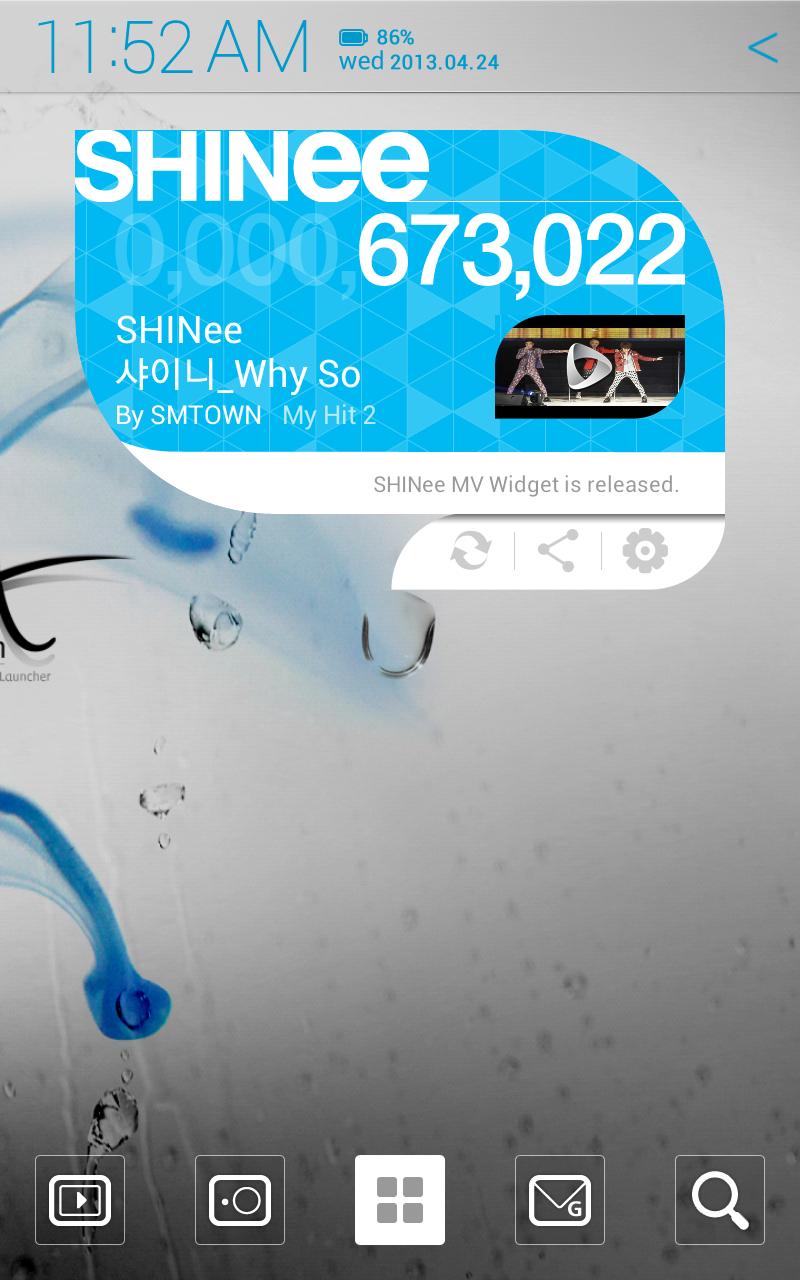Screen dimensions: 800x1280
Task: Open search from the dock
Action: [720, 1200]
